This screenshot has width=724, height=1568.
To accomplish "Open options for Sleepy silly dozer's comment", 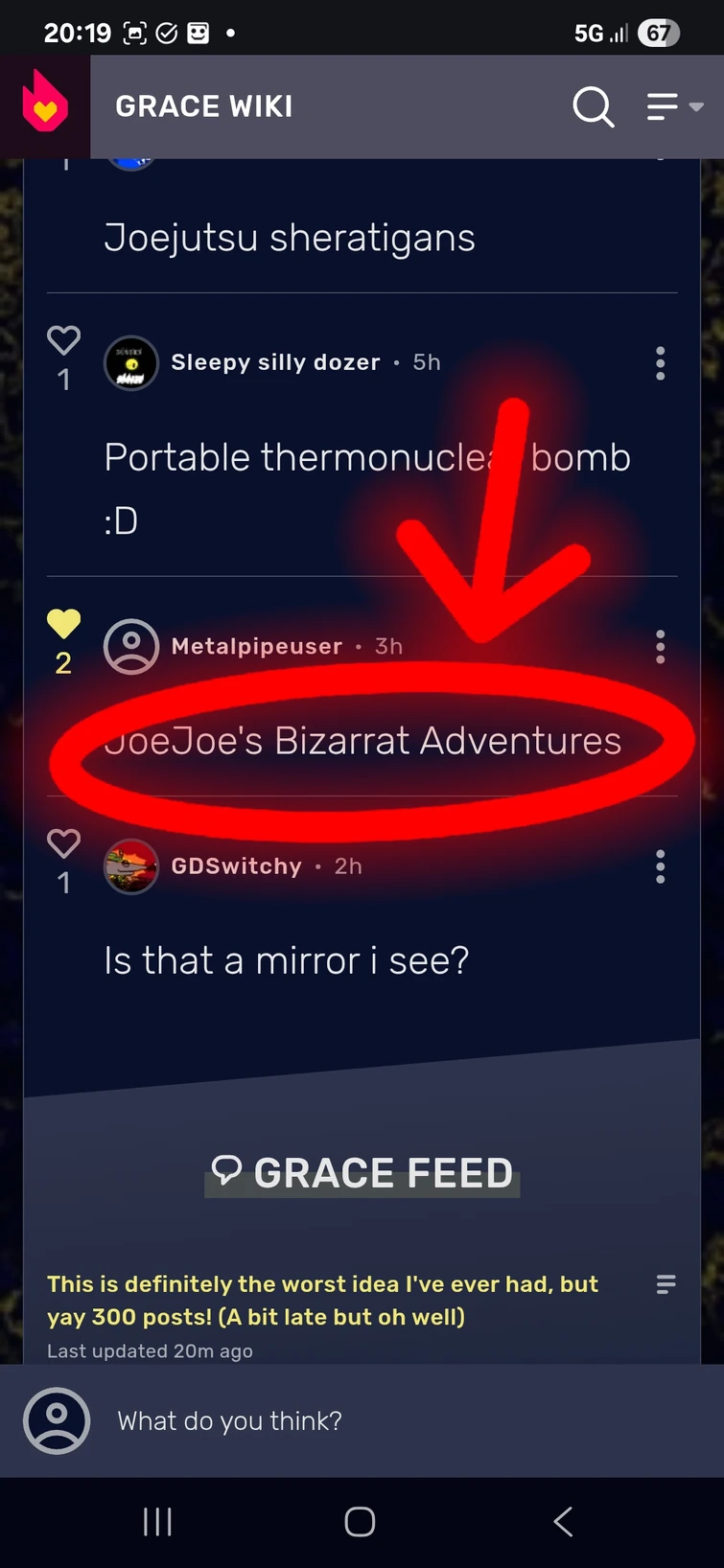I will (660, 363).
